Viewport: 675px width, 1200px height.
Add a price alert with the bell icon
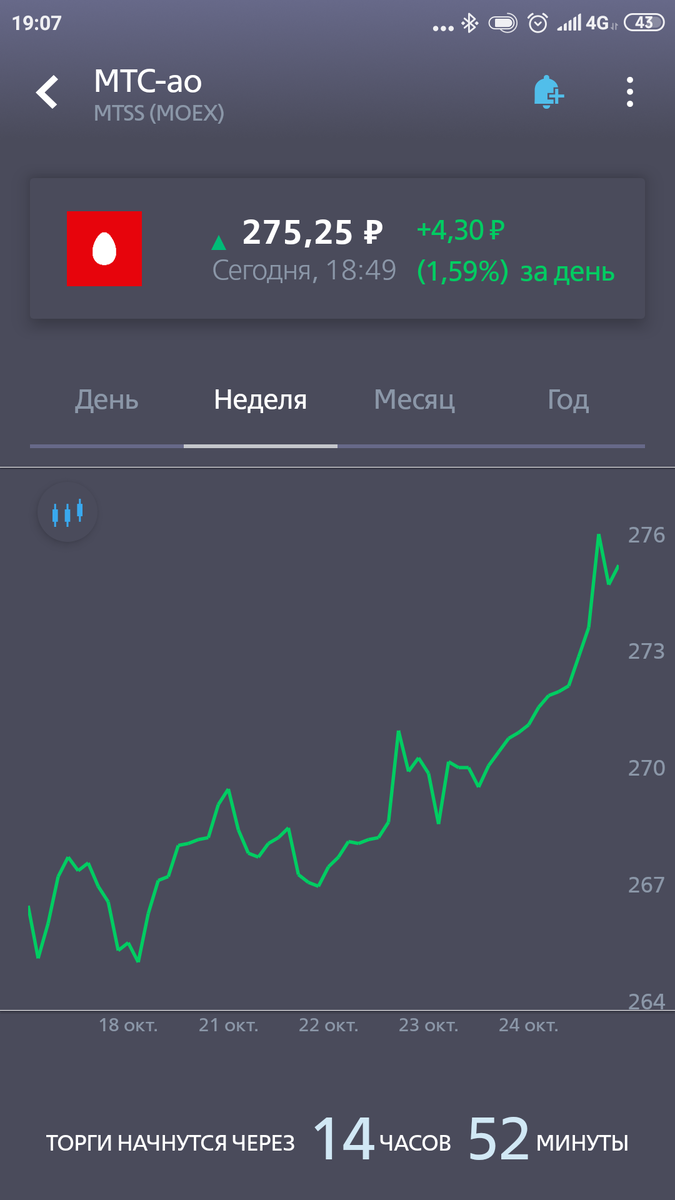[547, 92]
